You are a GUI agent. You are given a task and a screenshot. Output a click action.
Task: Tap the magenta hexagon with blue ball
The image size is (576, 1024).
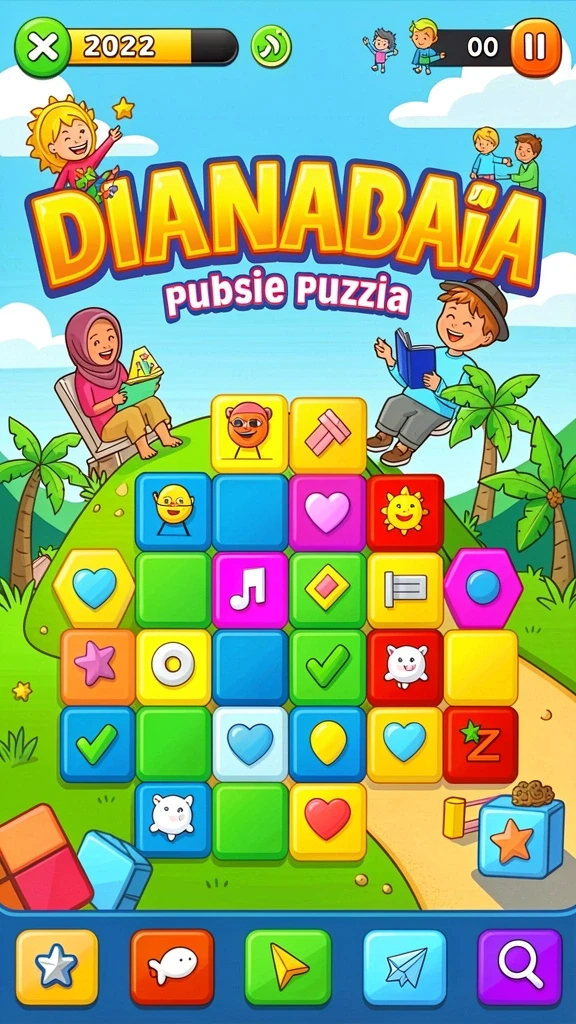483,588
